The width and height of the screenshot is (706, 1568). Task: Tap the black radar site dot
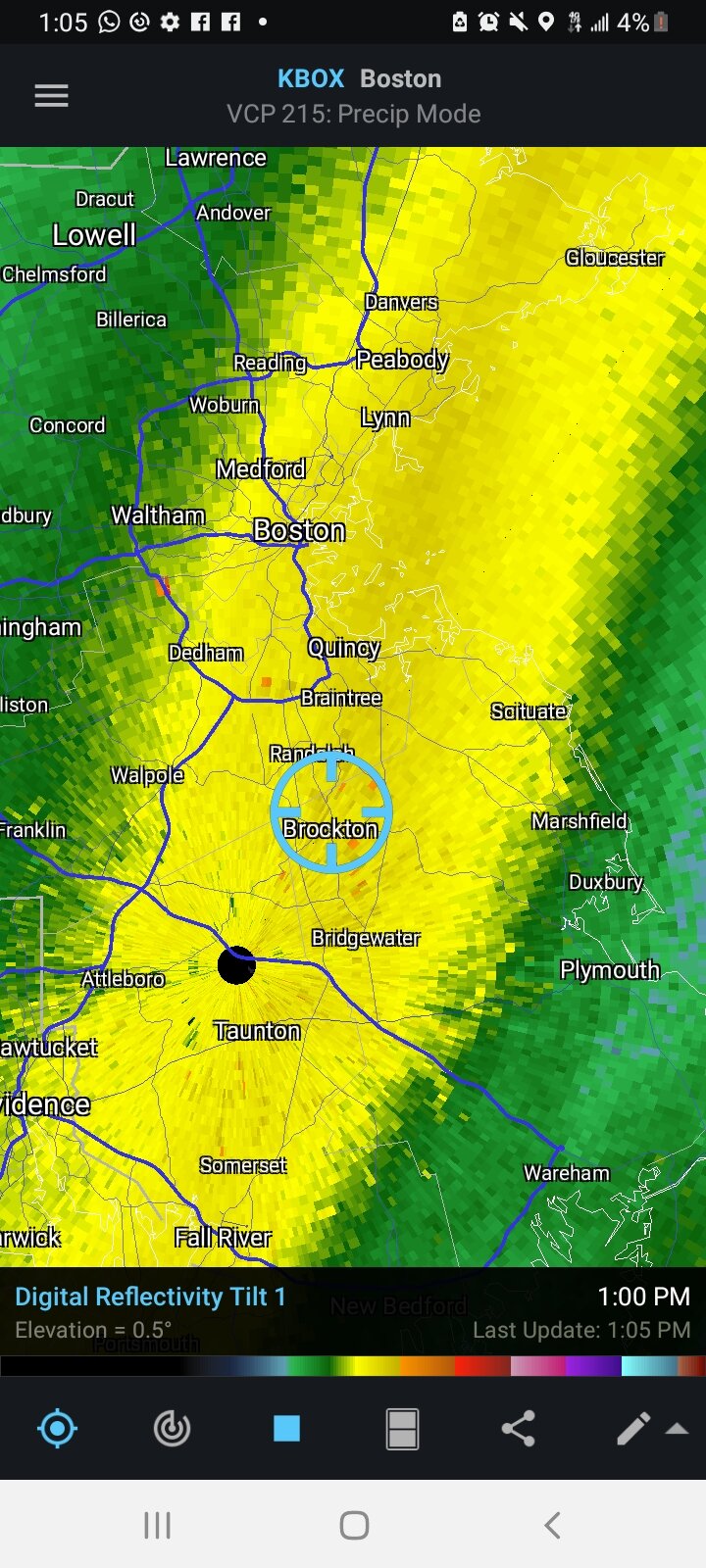(x=236, y=965)
